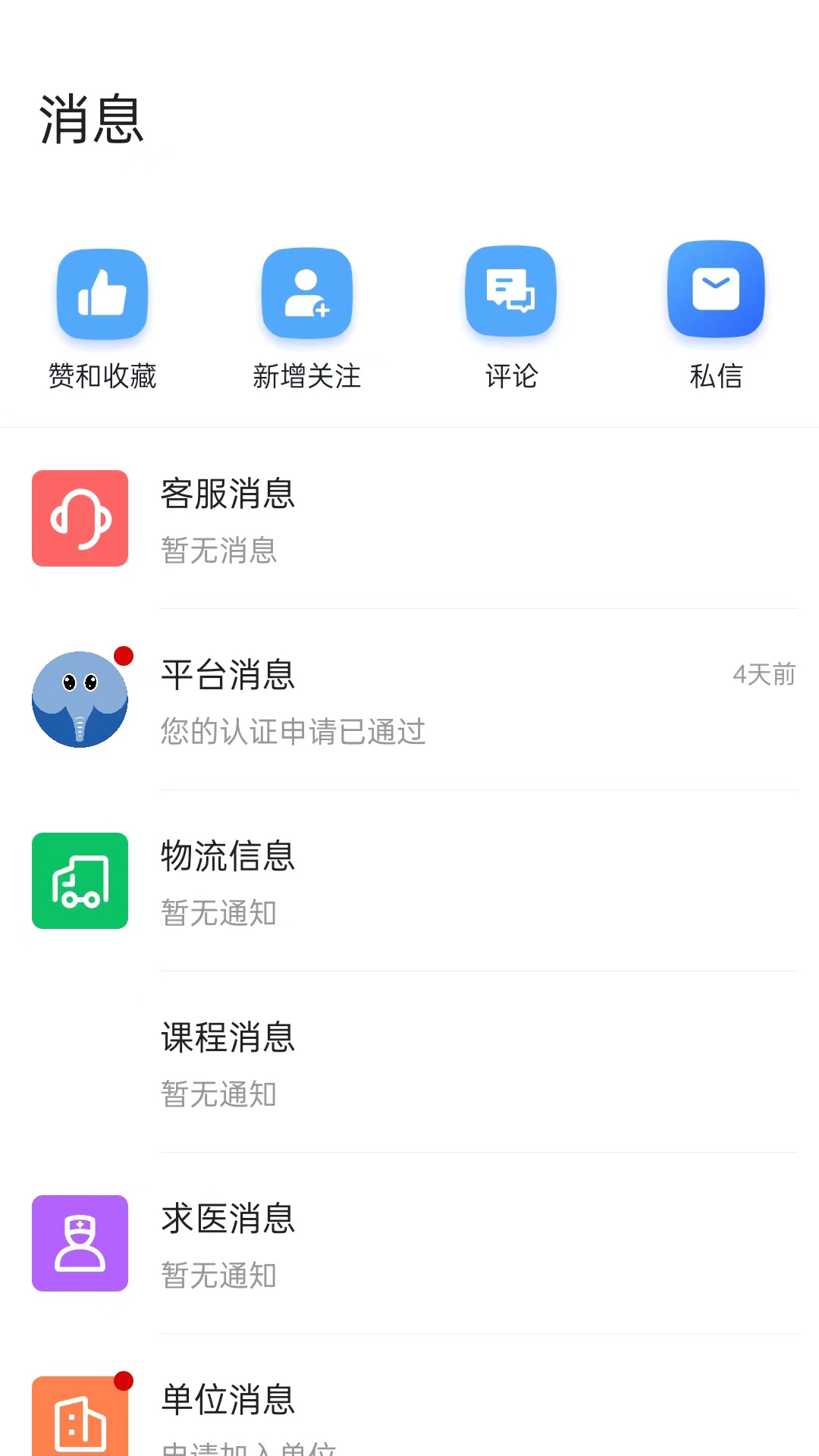
Task: Tap the 新增关注 add-follower icon
Action: (x=306, y=293)
